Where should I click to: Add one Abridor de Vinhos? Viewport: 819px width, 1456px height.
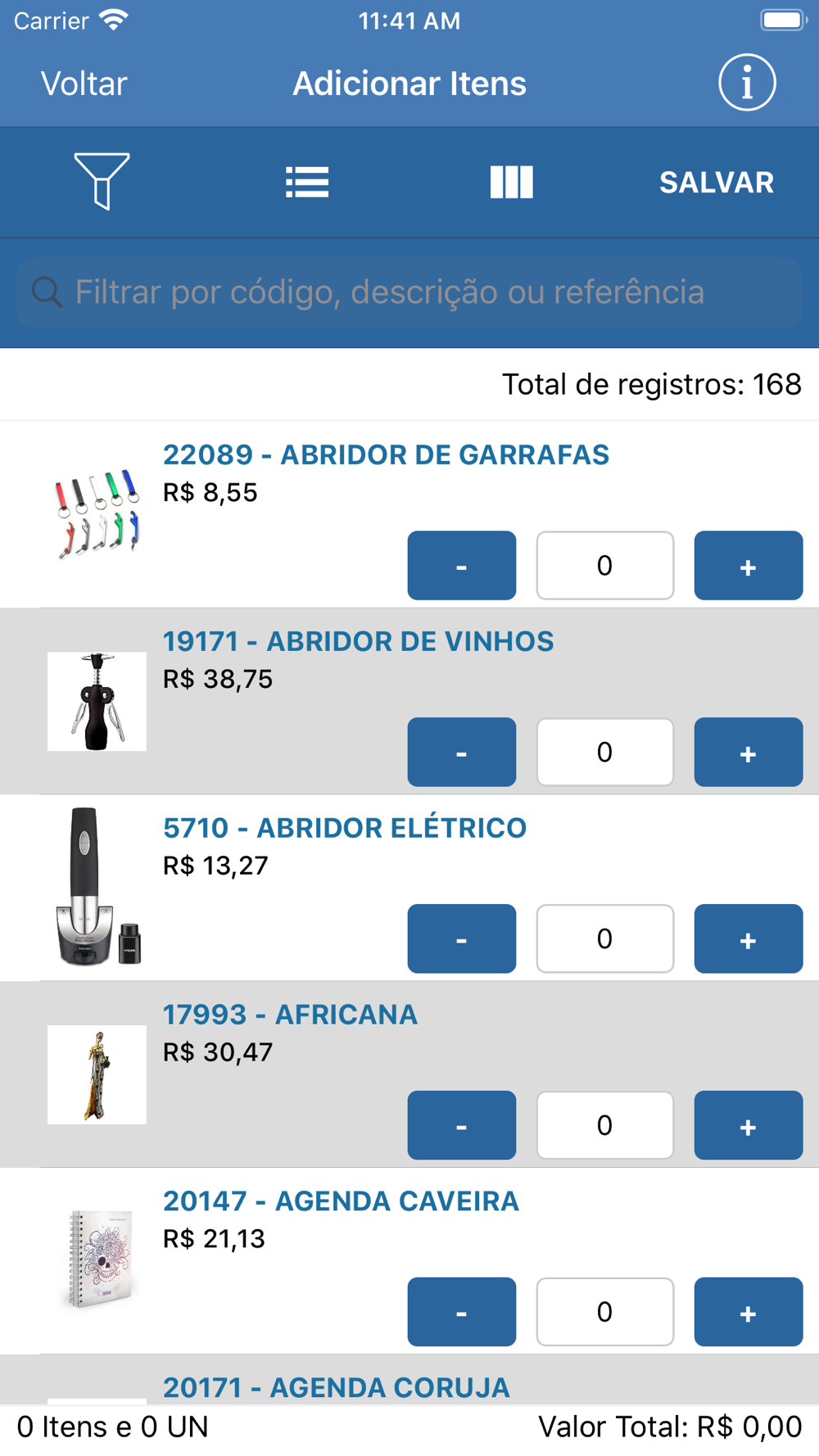click(x=749, y=752)
